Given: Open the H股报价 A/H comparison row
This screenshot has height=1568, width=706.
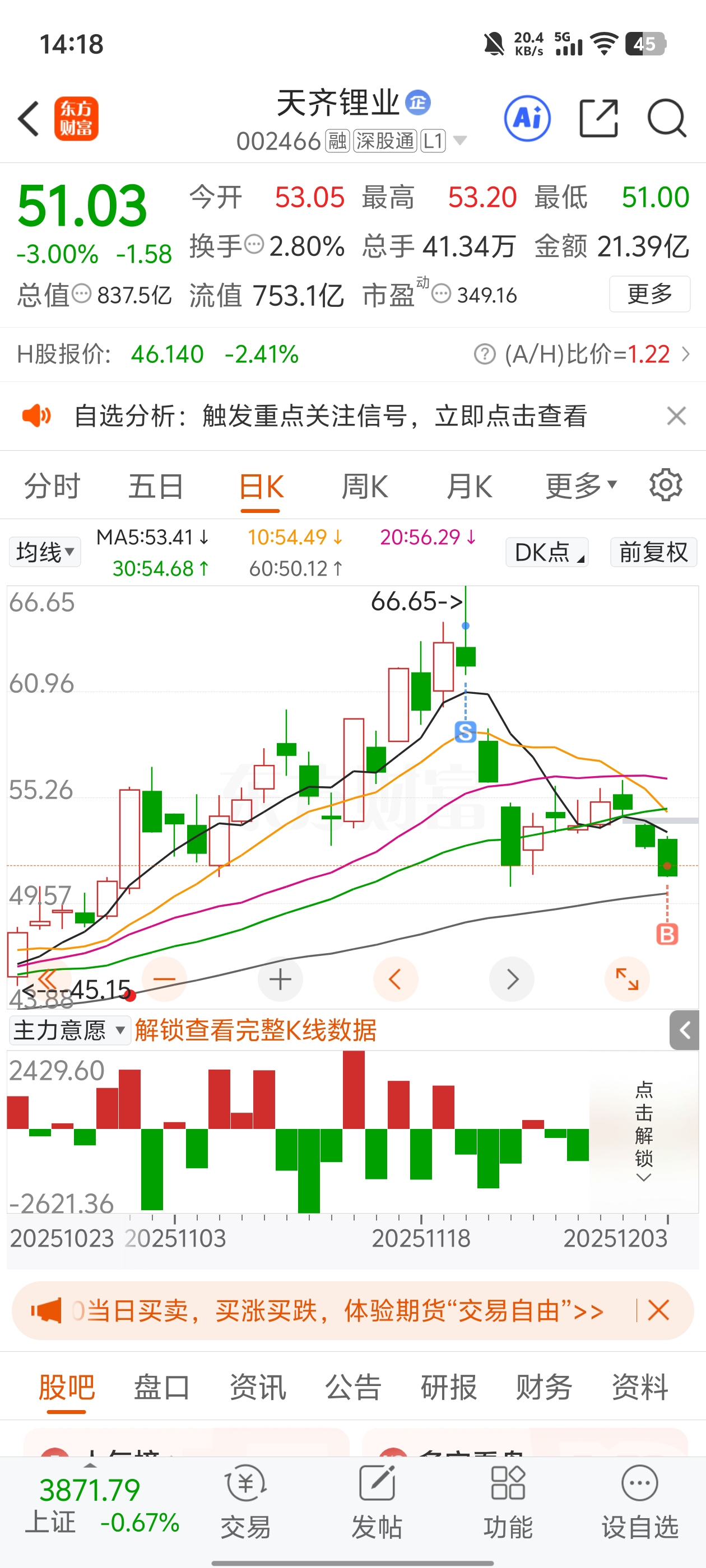Looking at the screenshot, I should 354,354.
